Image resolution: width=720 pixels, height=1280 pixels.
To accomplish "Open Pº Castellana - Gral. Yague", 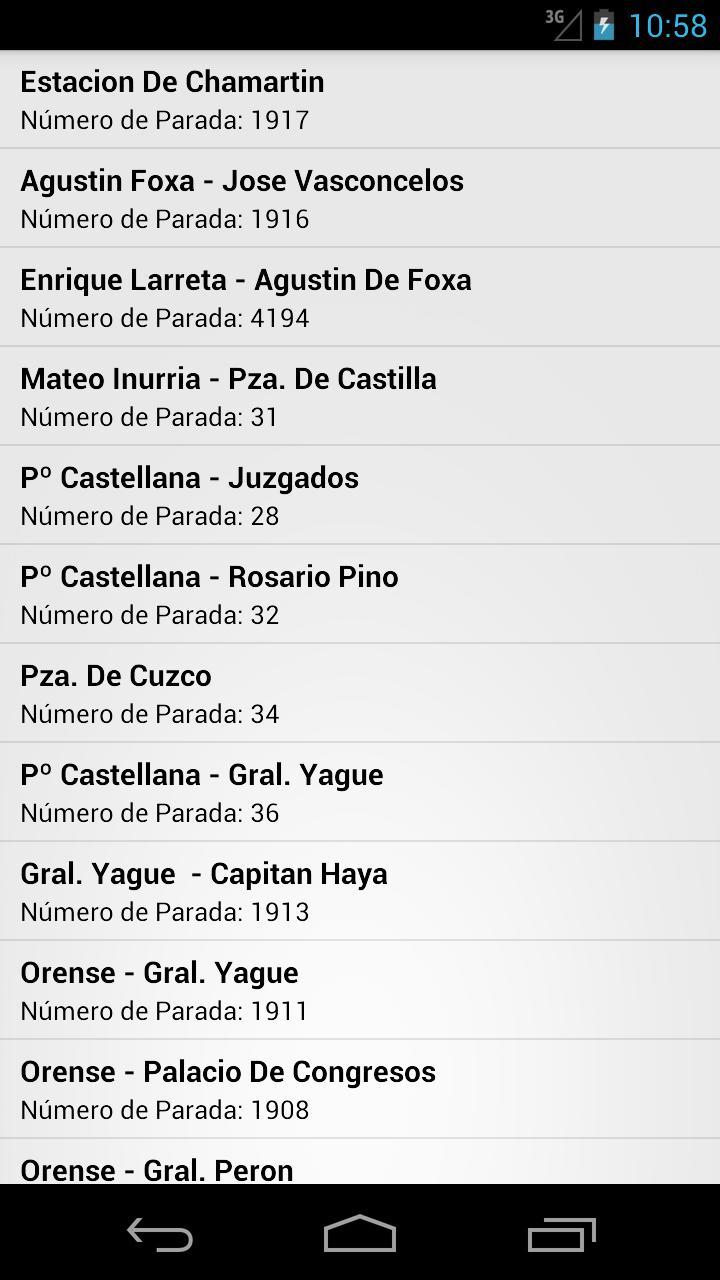I will tap(360, 792).
